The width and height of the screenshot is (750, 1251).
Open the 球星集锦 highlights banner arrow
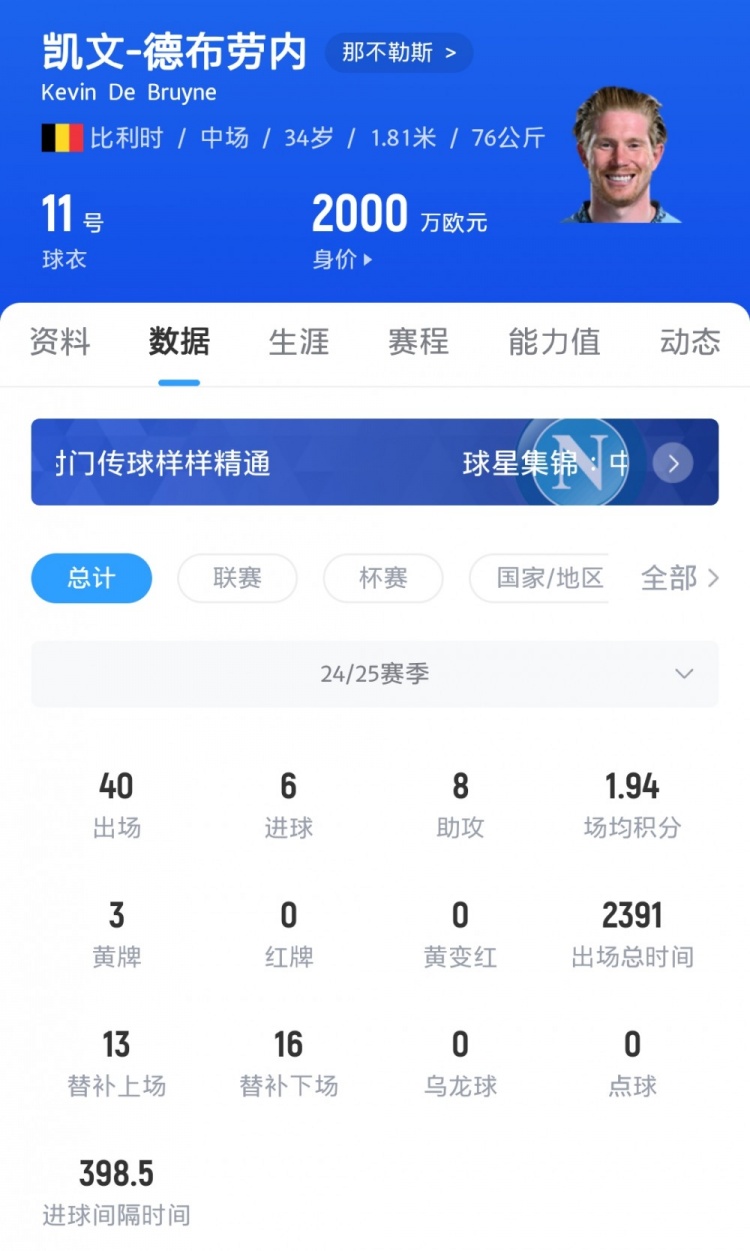click(673, 463)
